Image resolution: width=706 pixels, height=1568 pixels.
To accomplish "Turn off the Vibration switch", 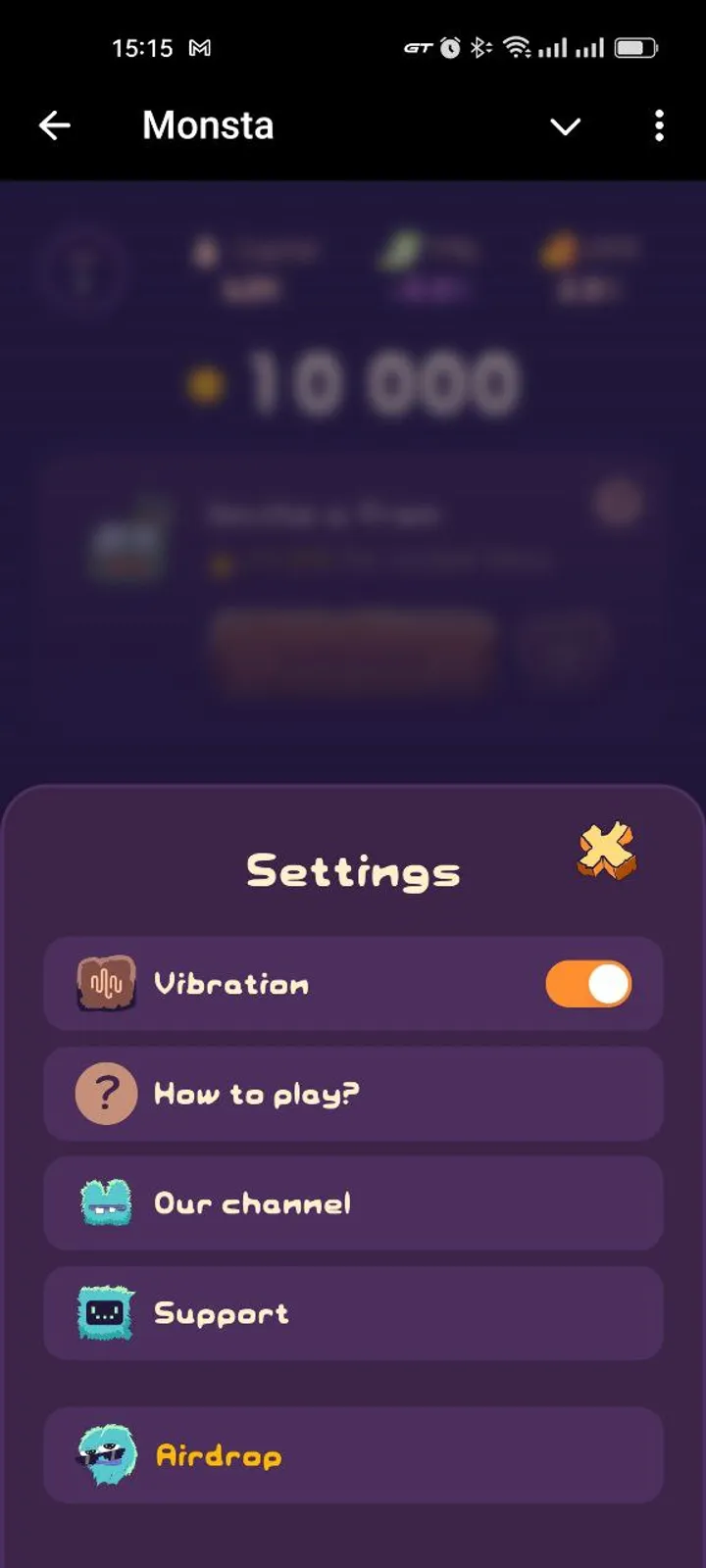I will [588, 984].
